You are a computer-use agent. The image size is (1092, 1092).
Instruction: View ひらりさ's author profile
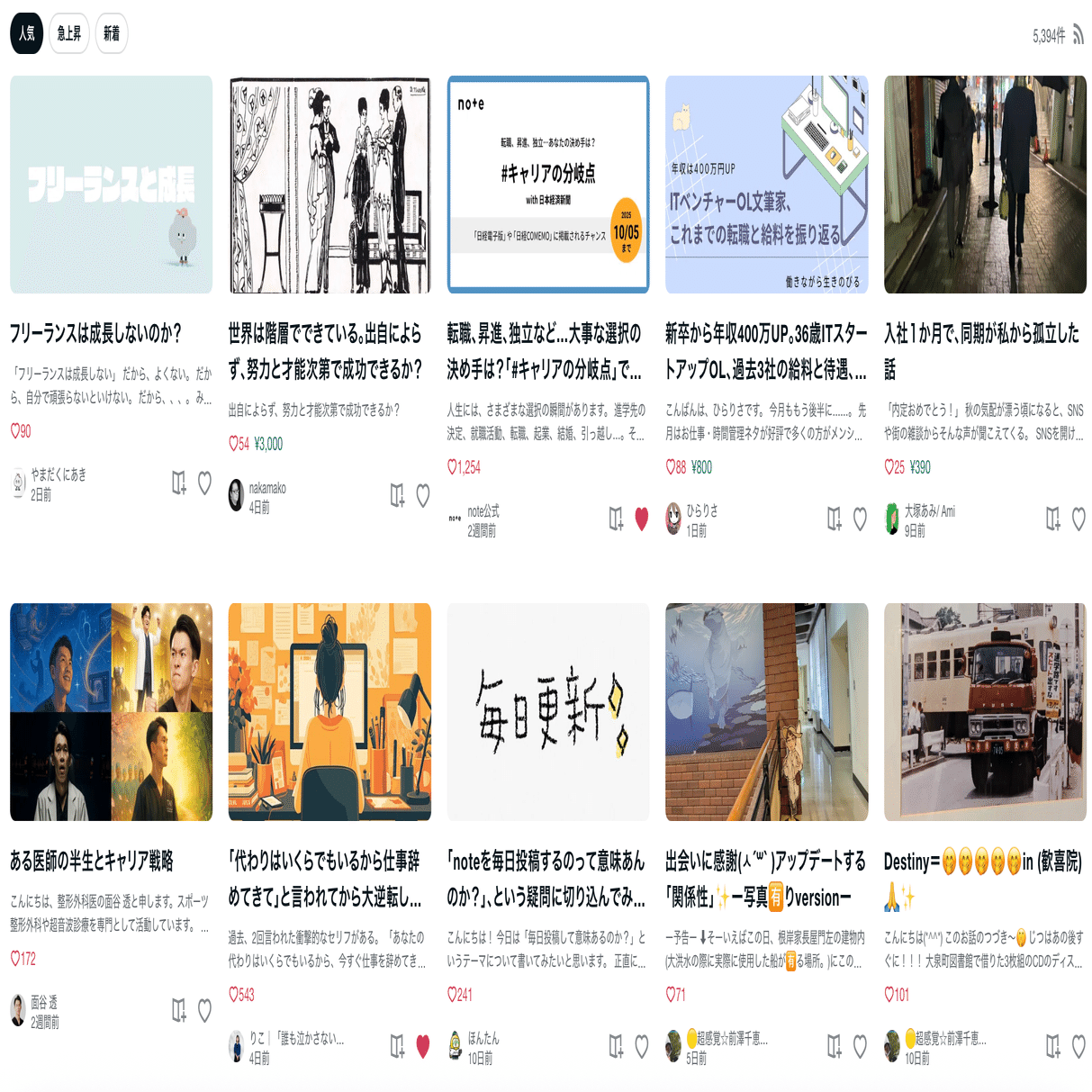coord(701,510)
